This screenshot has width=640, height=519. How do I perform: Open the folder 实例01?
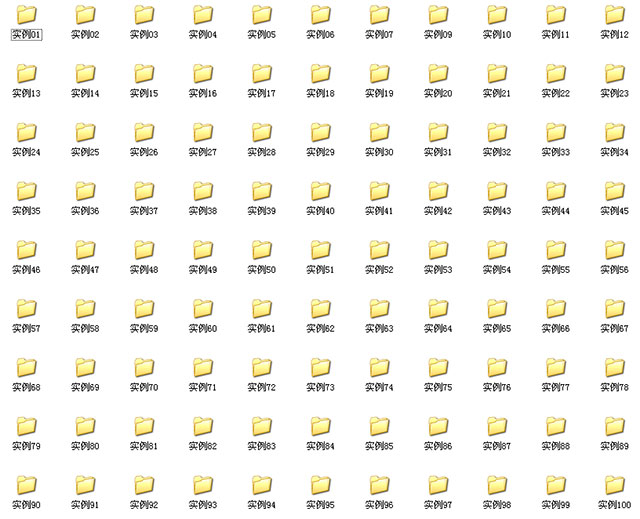26,16
